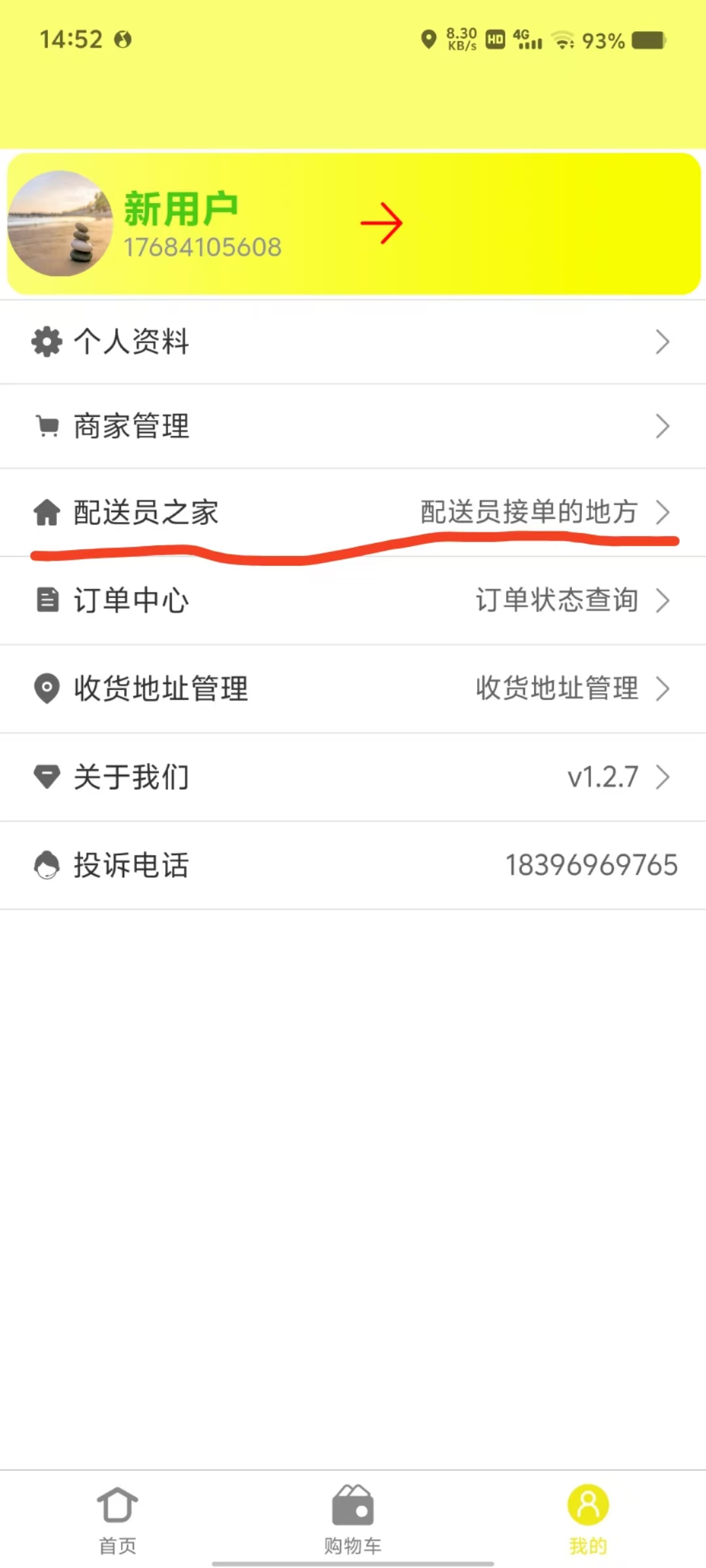This screenshot has width=706, height=1568.
Task: Open 个人资料 settings row
Action: click(x=353, y=342)
